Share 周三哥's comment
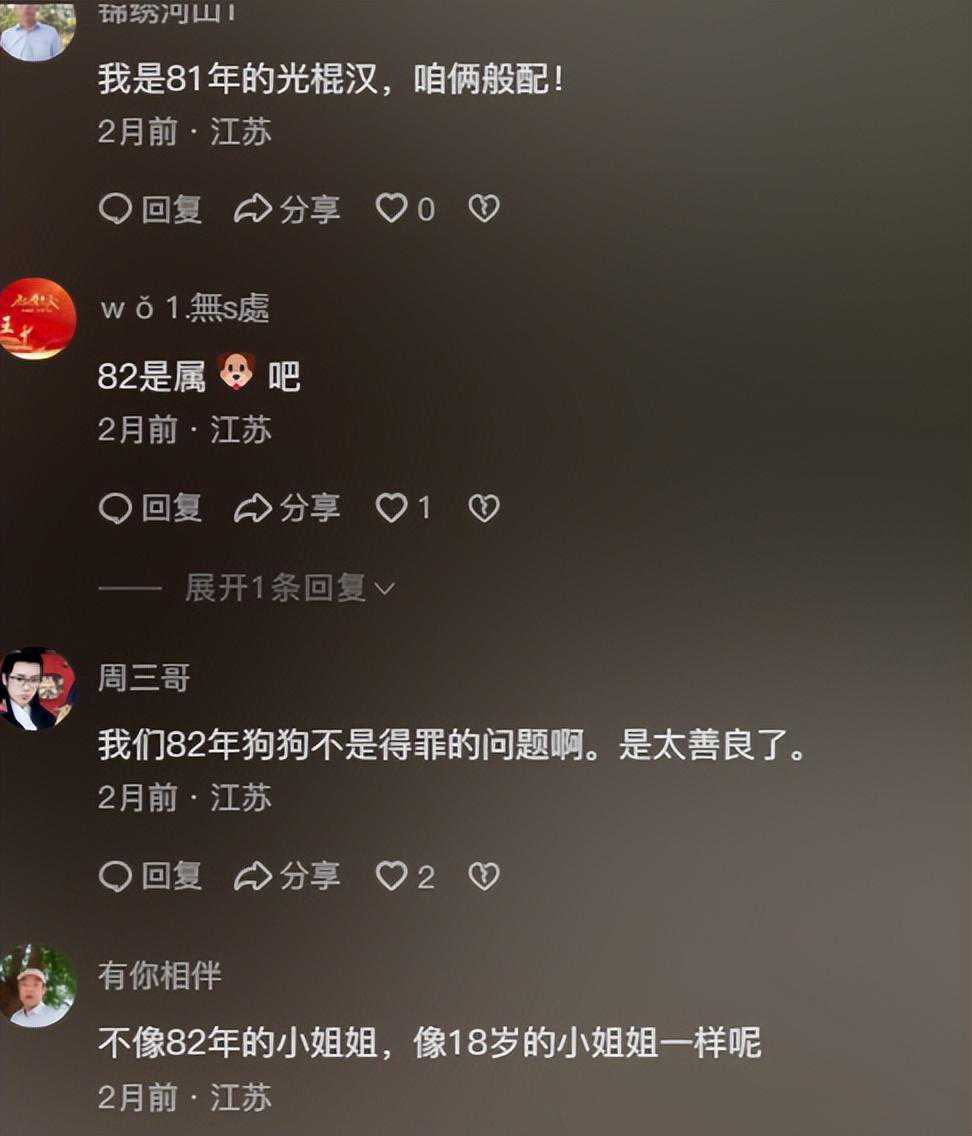The height and width of the screenshot is (1136, 972). click(x=287, y=876)
